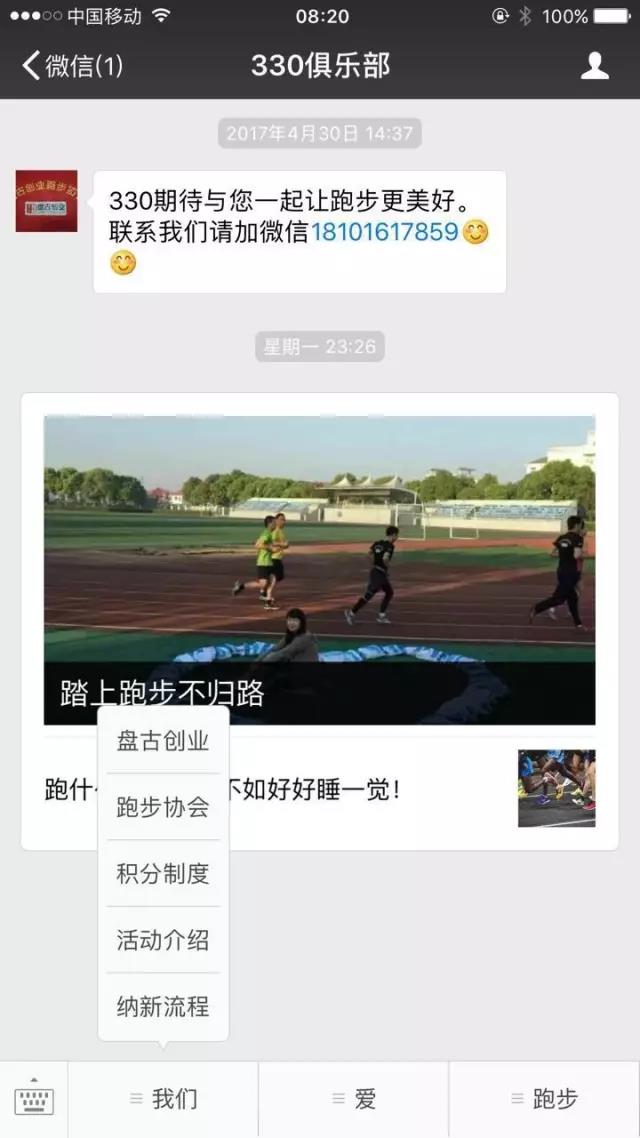Open the 330俱乐部 avatar beside the message
This screenshot has height=1138, width=640.
pyautogui.click(x=46, y=201)
